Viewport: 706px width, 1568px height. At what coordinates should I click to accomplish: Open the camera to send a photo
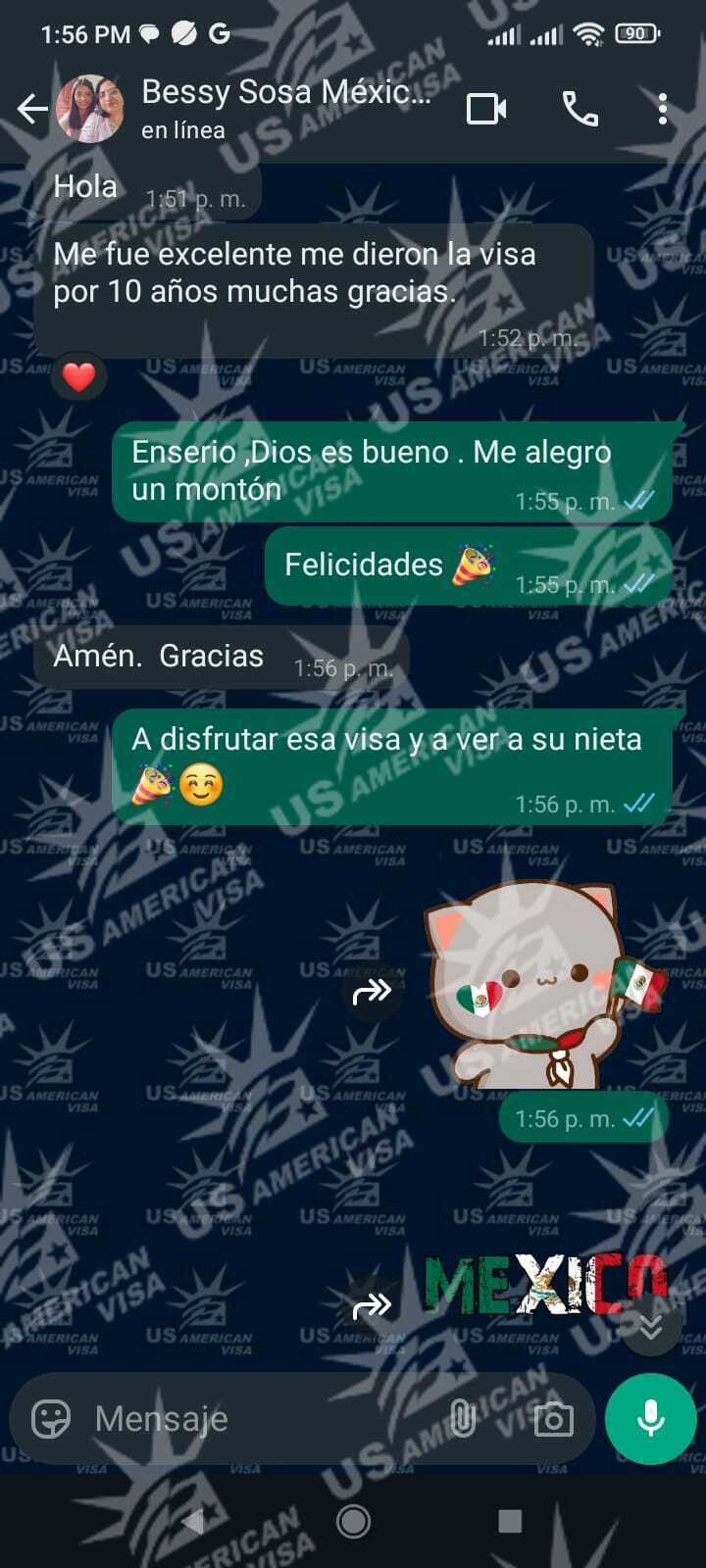[553, 1418]
